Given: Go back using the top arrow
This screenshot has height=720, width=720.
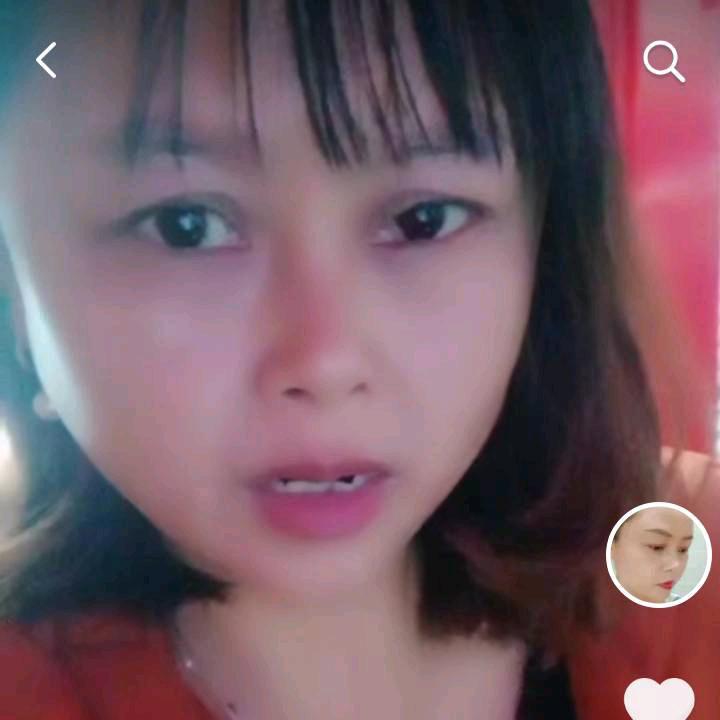Looking at the screenshot, I should pos(46,61).
